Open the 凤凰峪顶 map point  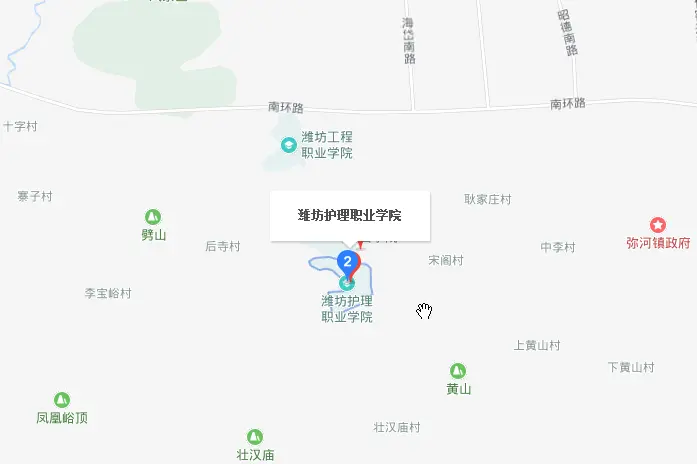point(62,400)
